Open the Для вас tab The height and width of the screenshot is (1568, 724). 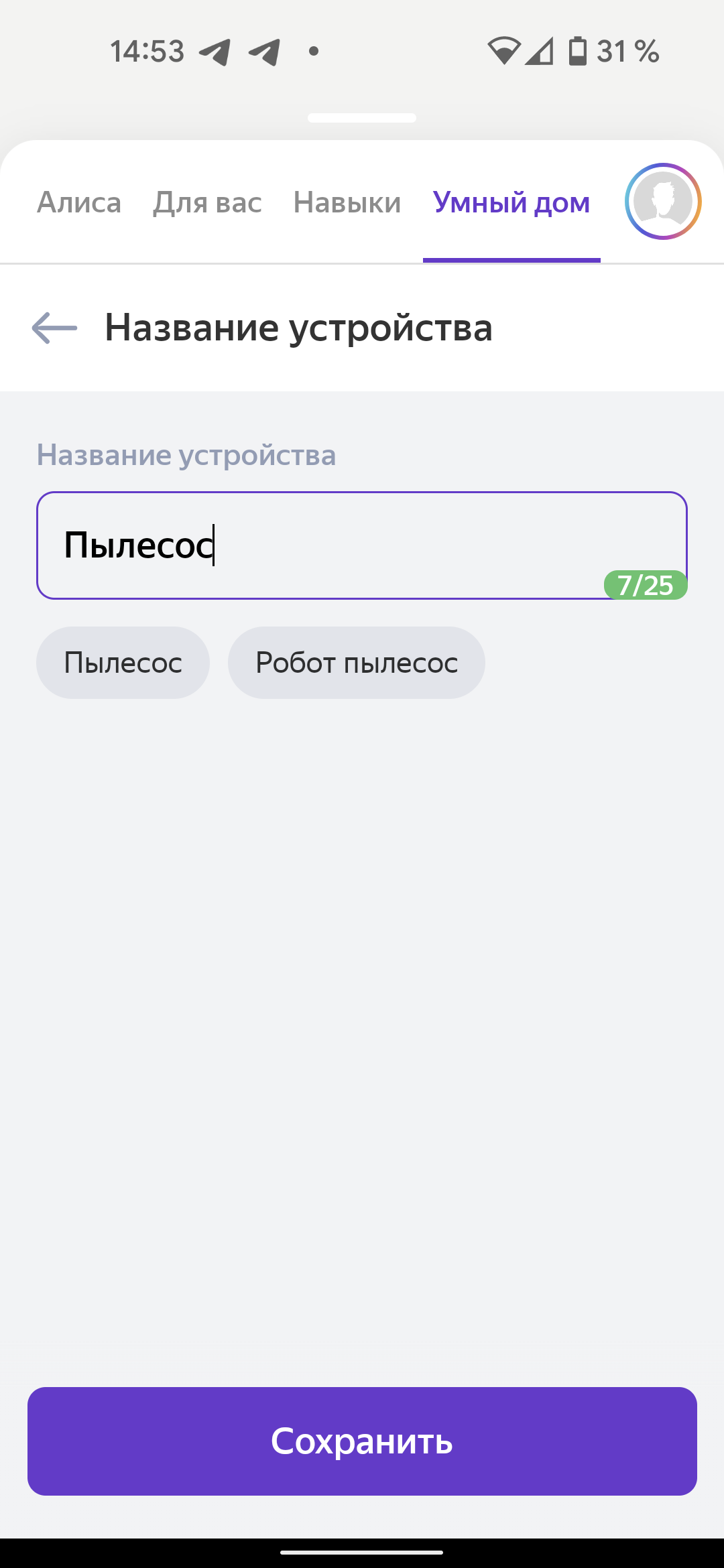[207, 202]
